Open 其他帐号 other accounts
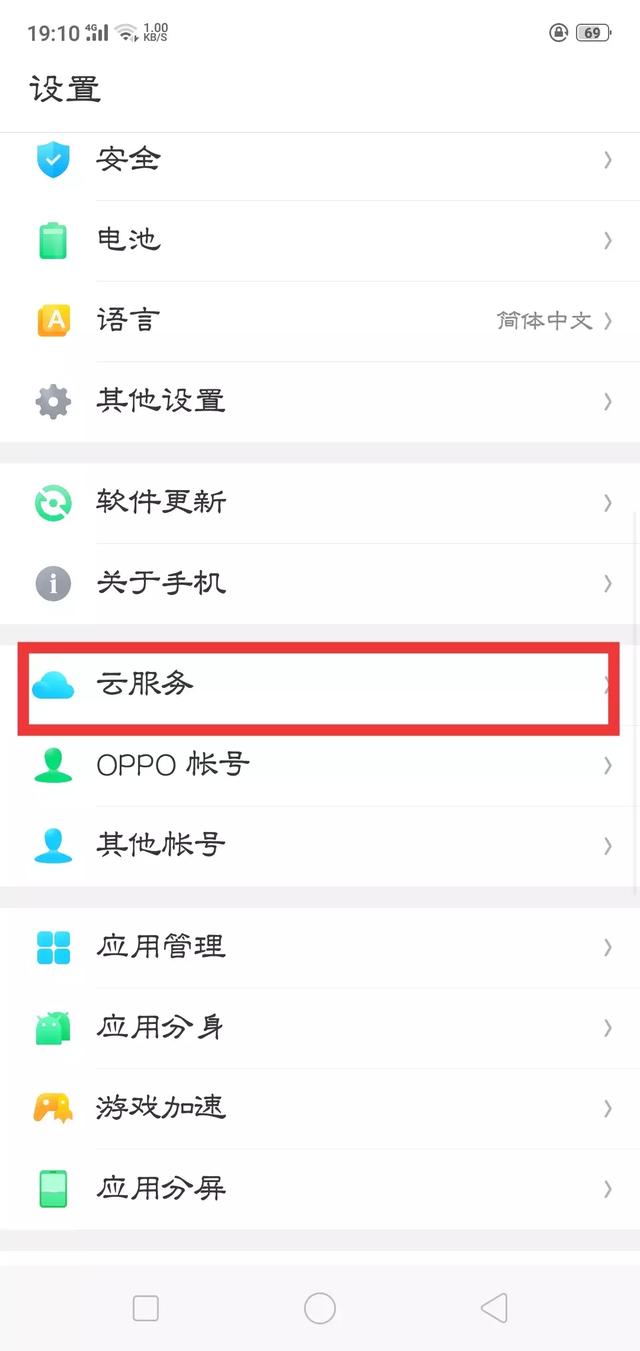This screenshot has height=1351, width=640. tap(320, 846)
